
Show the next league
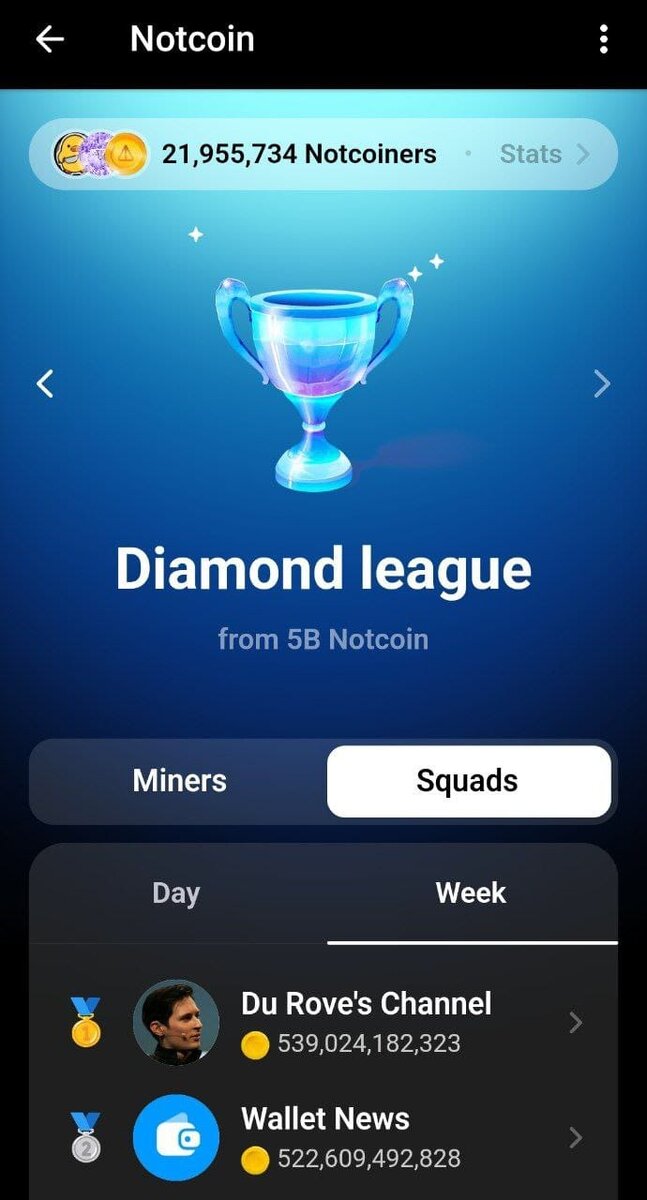point(601,383)
